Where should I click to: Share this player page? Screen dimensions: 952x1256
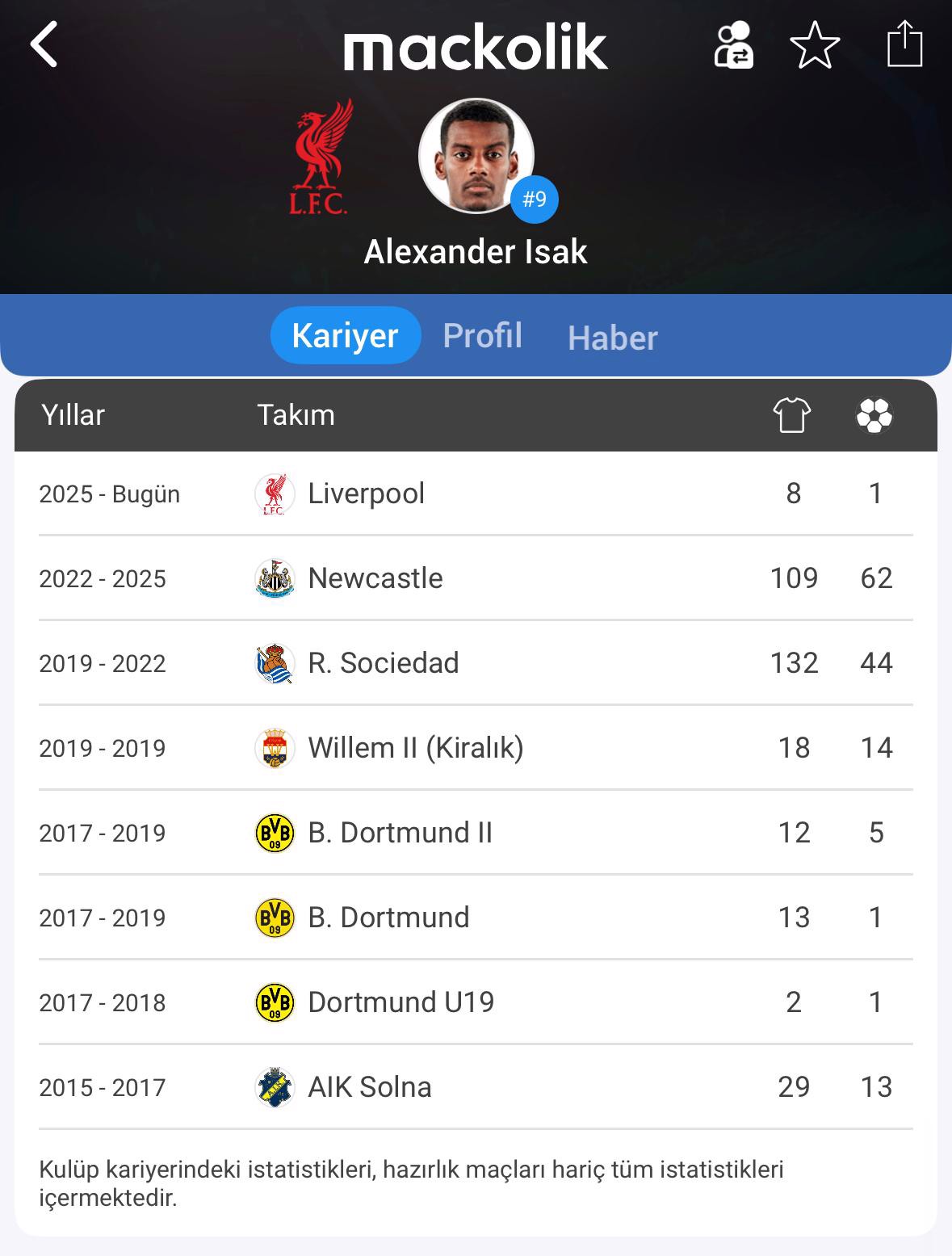coord(904,44)
